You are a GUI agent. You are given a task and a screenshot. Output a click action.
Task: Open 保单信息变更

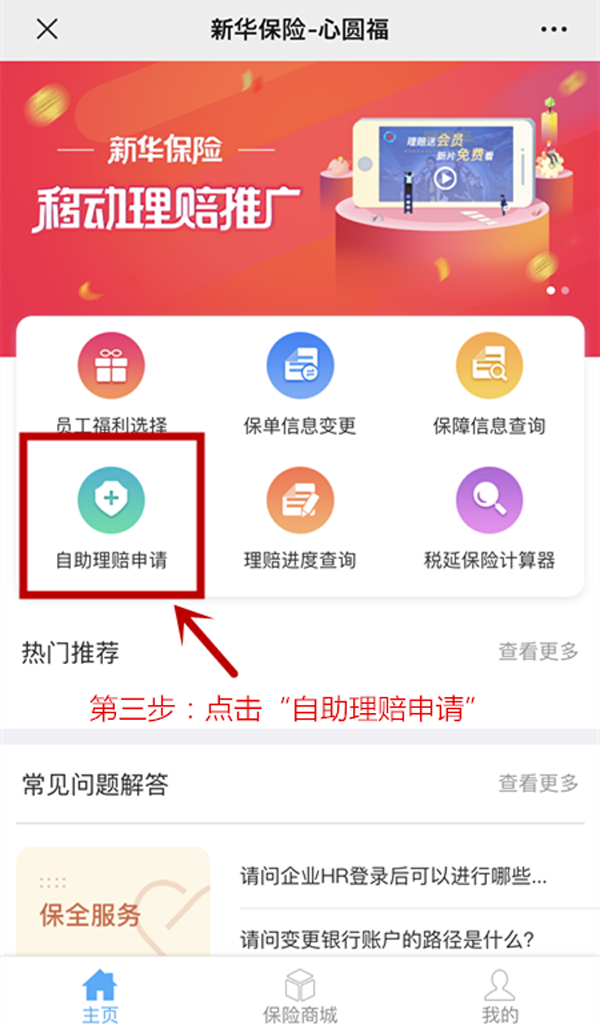click(300, 383)
